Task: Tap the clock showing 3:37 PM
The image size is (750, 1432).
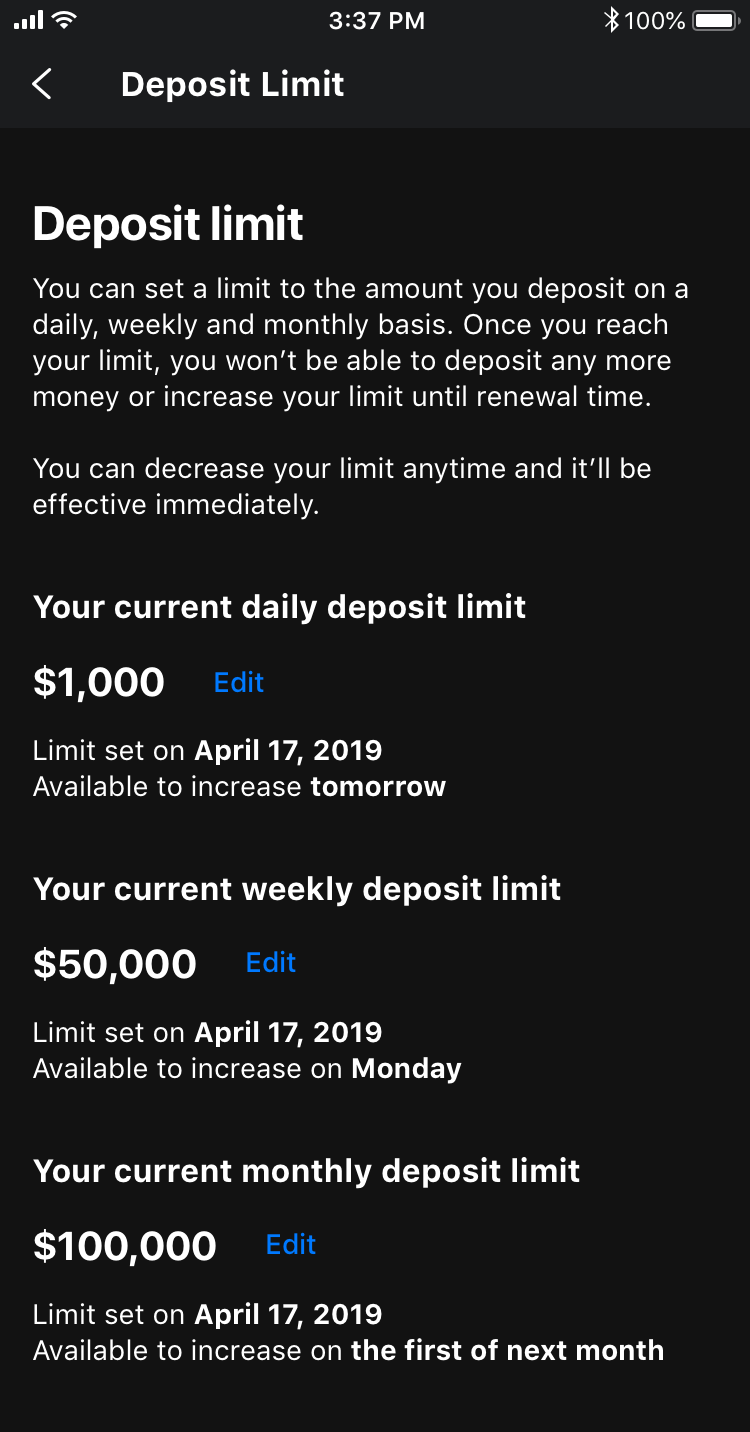Action: pyautogui.click(x=377, y=20)
